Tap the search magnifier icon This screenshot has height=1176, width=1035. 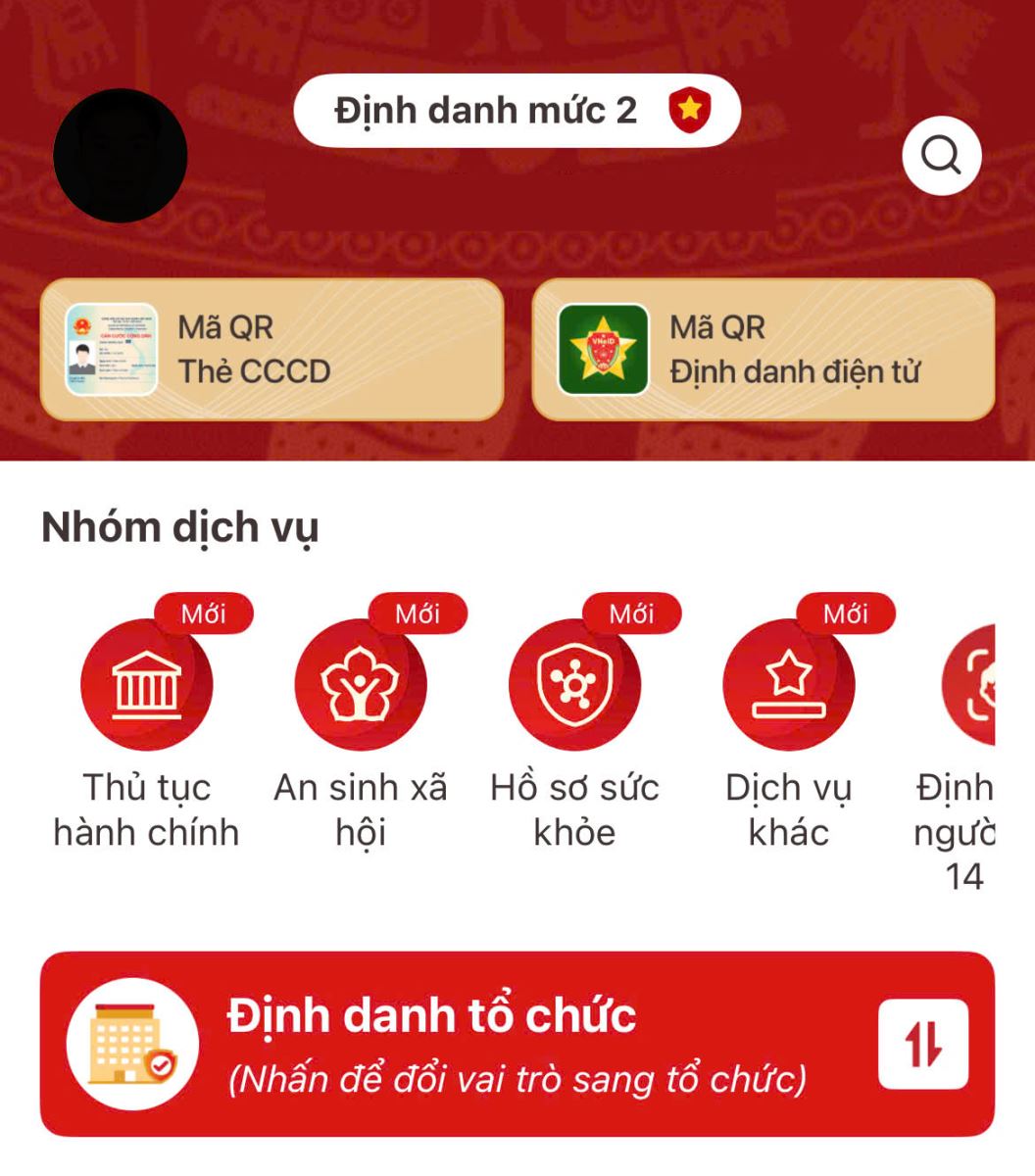tap(941, 156)
